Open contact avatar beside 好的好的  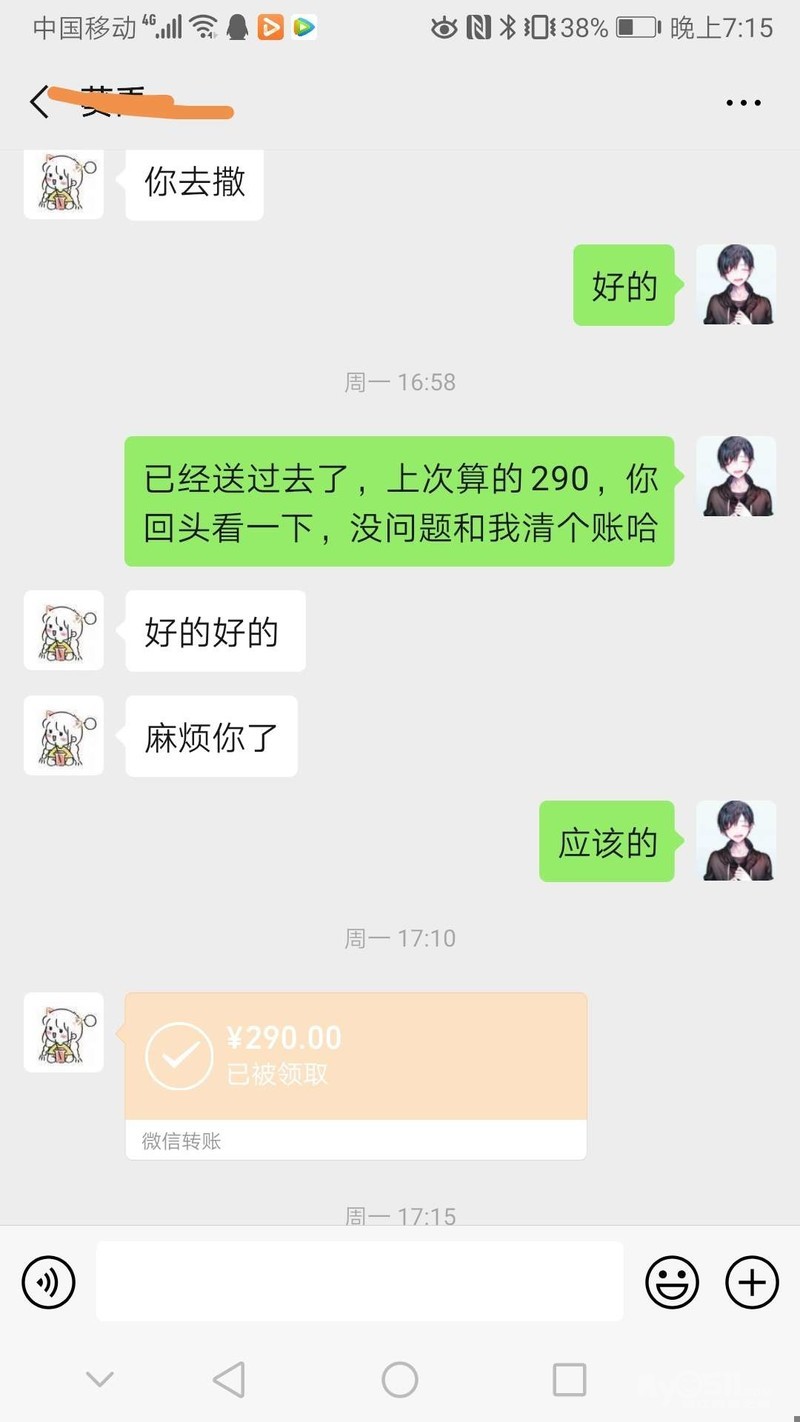[x=64, y=630]
